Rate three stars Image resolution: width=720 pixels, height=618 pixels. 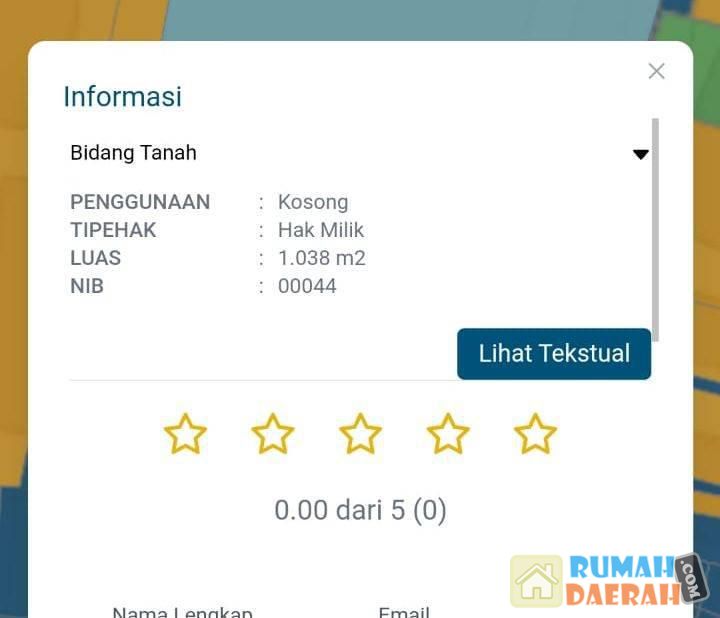[360, 435]
